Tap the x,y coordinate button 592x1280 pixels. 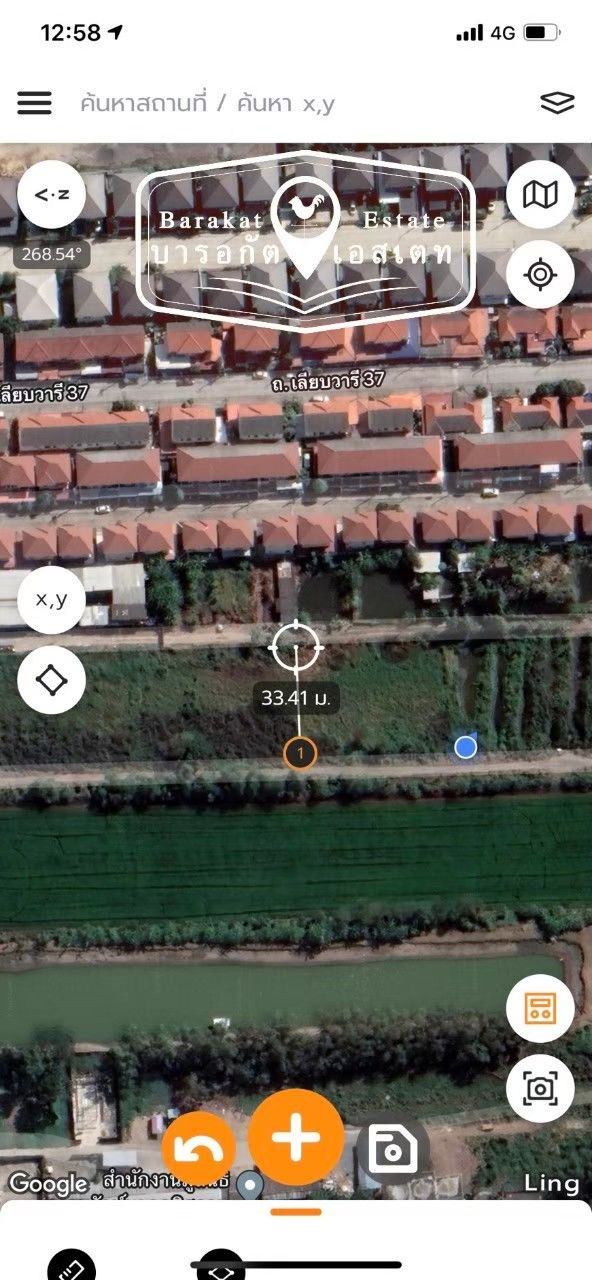52,600
